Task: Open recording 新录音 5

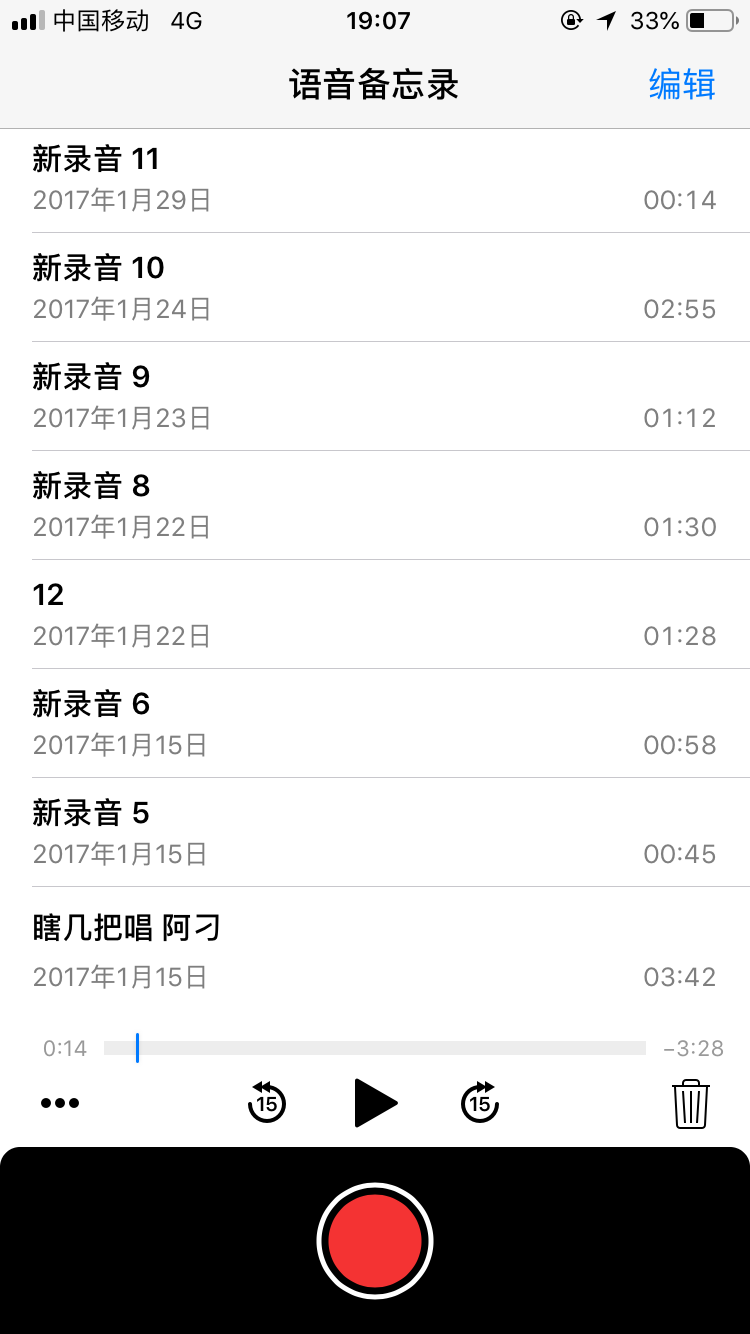Action: (374, 833)
